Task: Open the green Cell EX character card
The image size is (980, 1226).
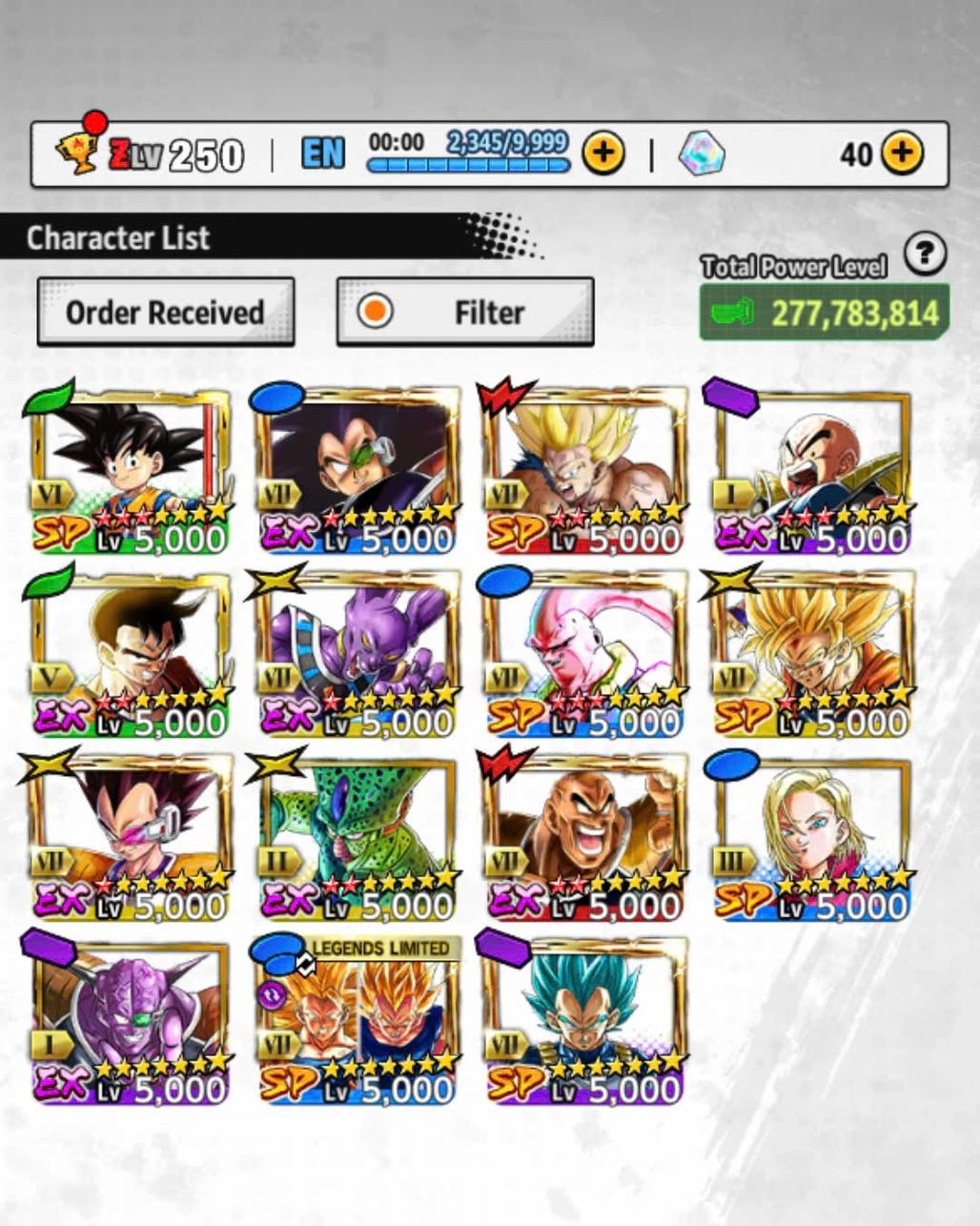Action: [x=357, y=836]
